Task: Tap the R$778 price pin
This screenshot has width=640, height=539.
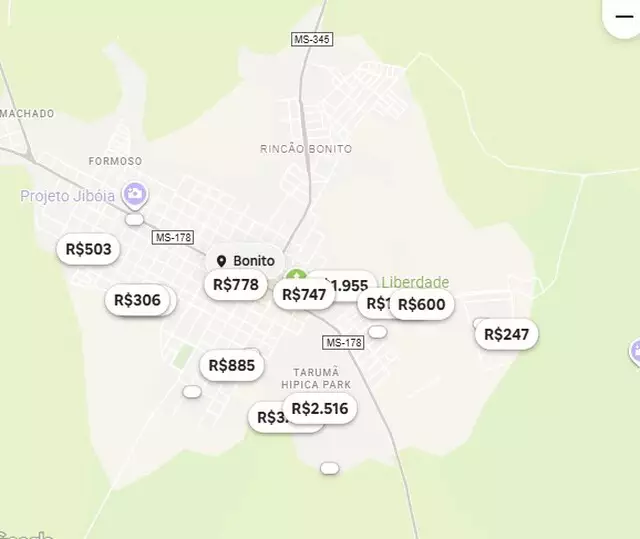Action: tap(236, 285)
